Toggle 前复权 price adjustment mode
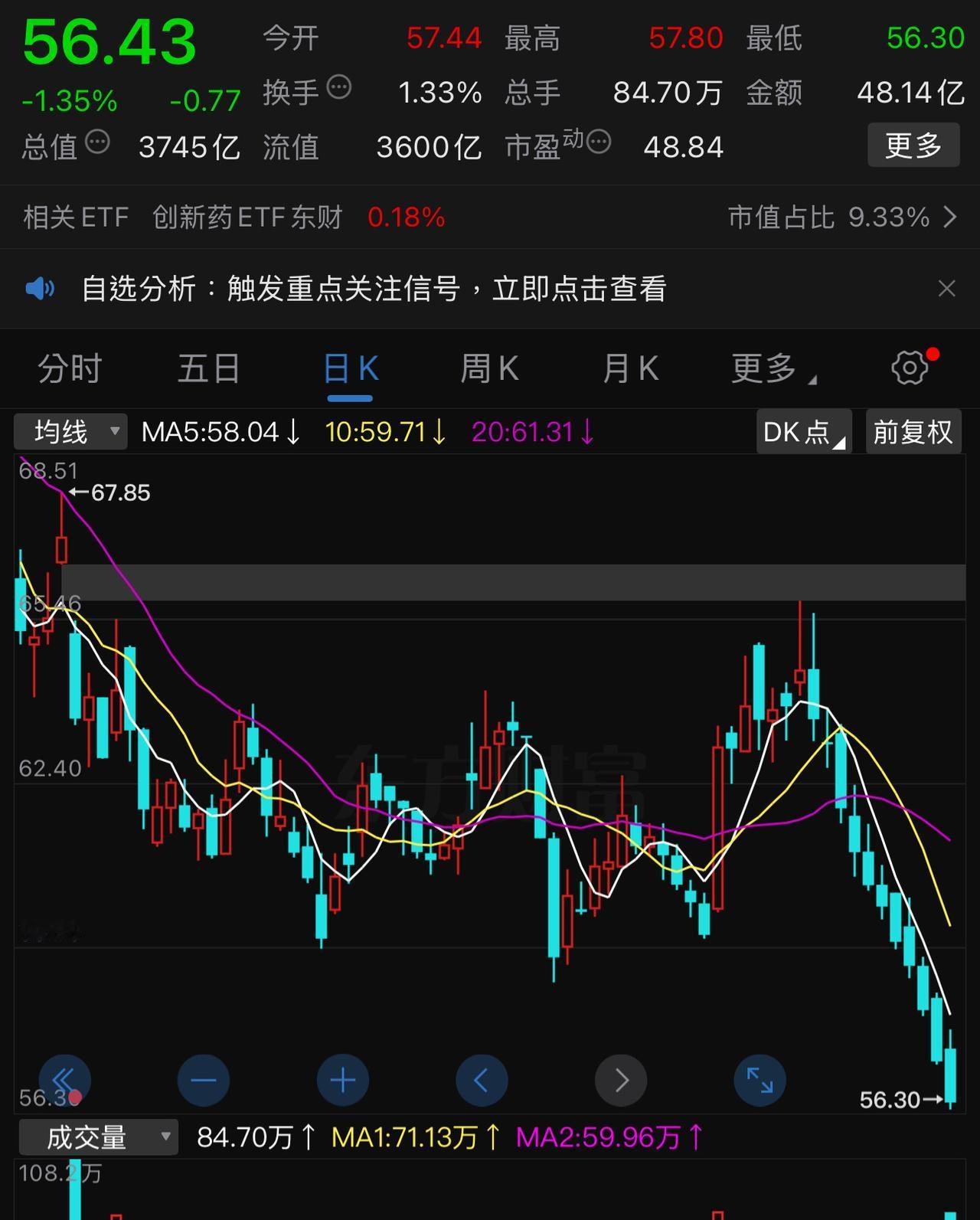 pos(913,432)
